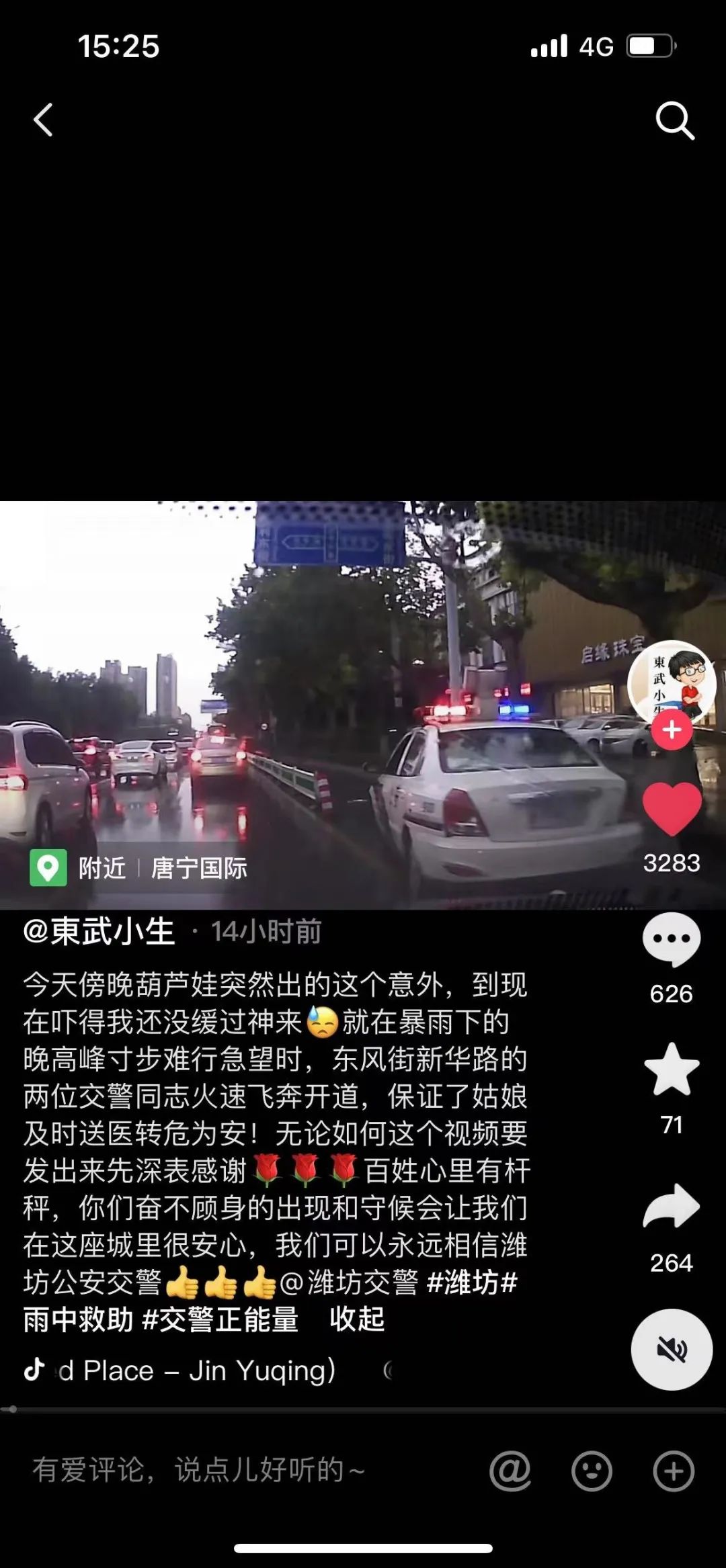Tap the comment input field

[202, 1470]
